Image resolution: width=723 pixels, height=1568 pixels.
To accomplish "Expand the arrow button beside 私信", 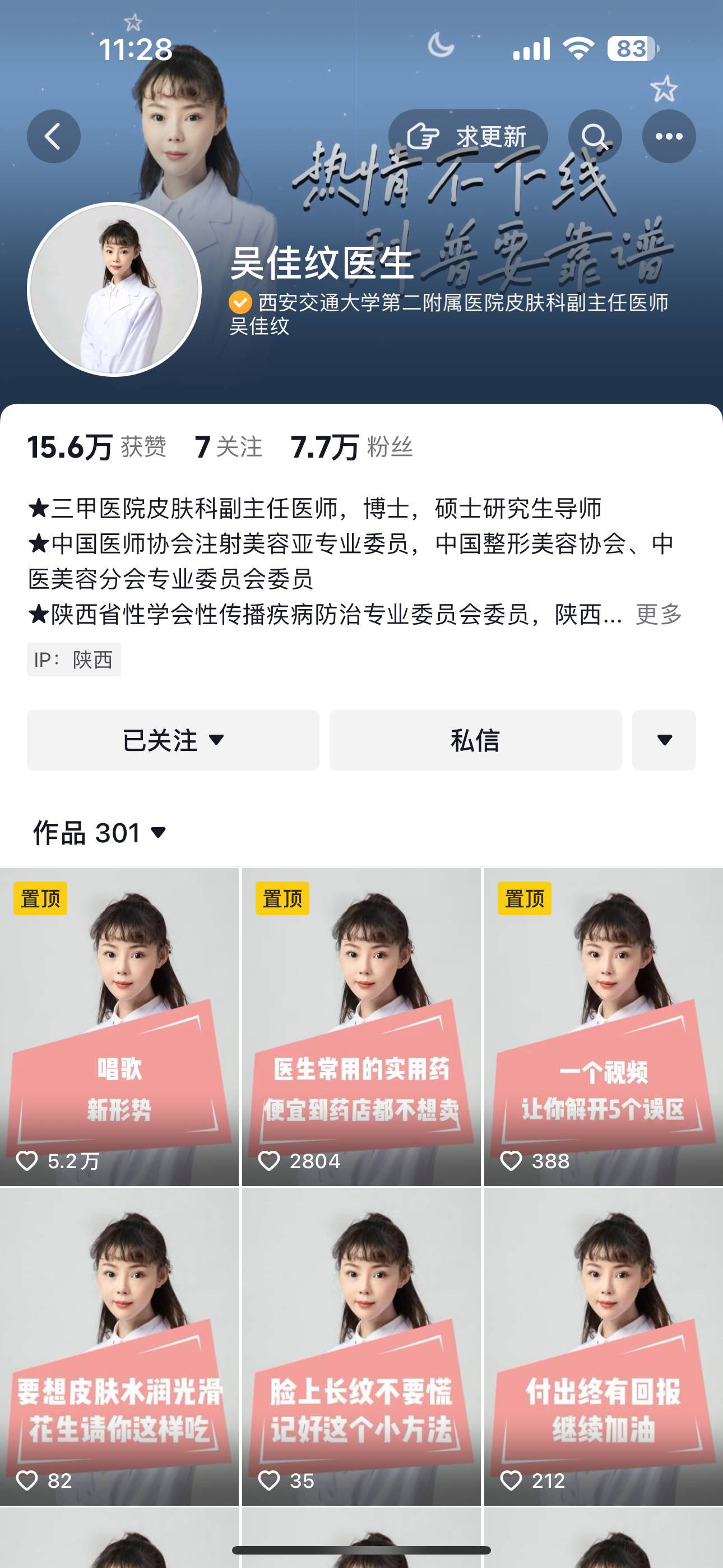I will click(664, 740).
